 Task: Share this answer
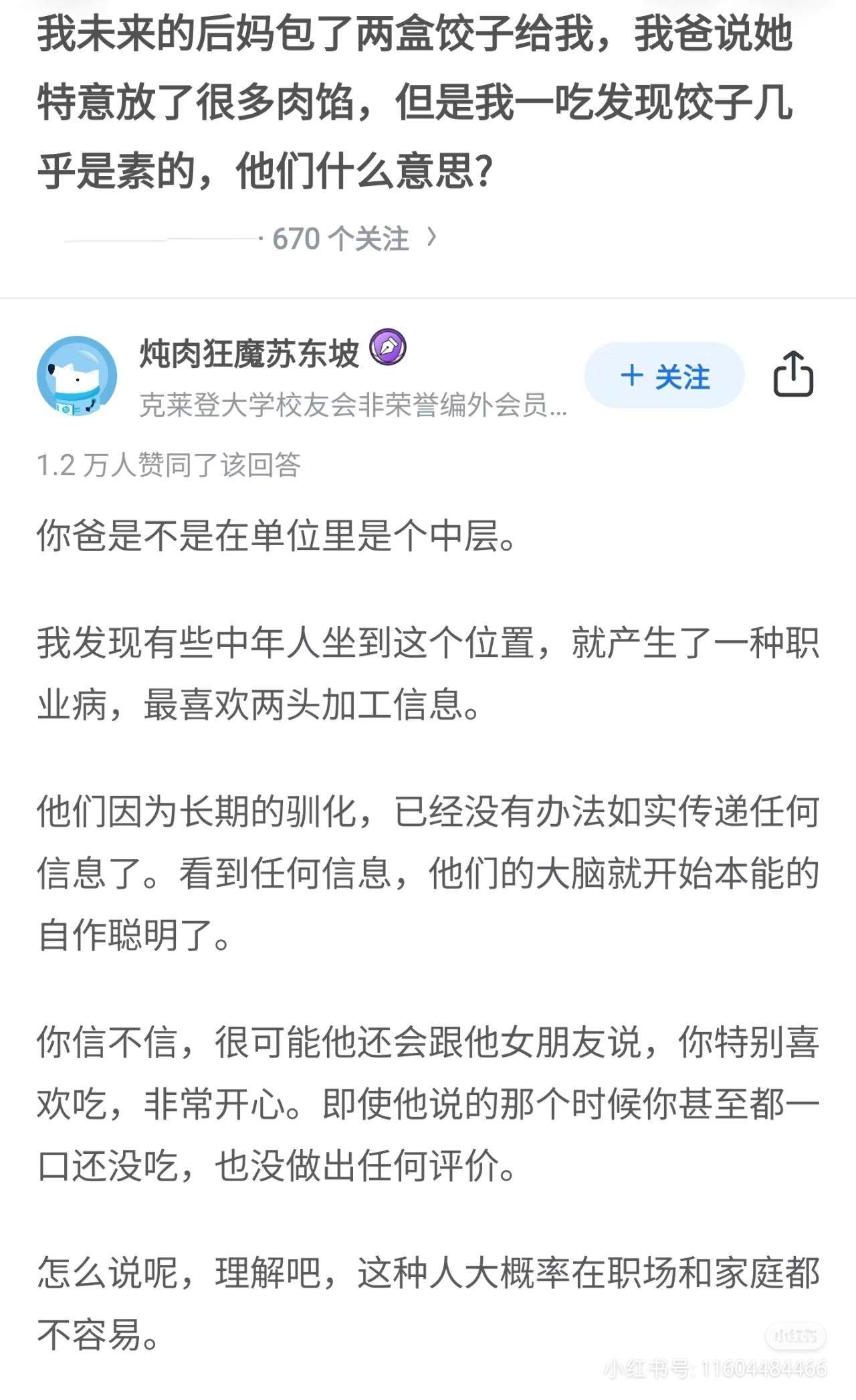click(x=793, y=375)
